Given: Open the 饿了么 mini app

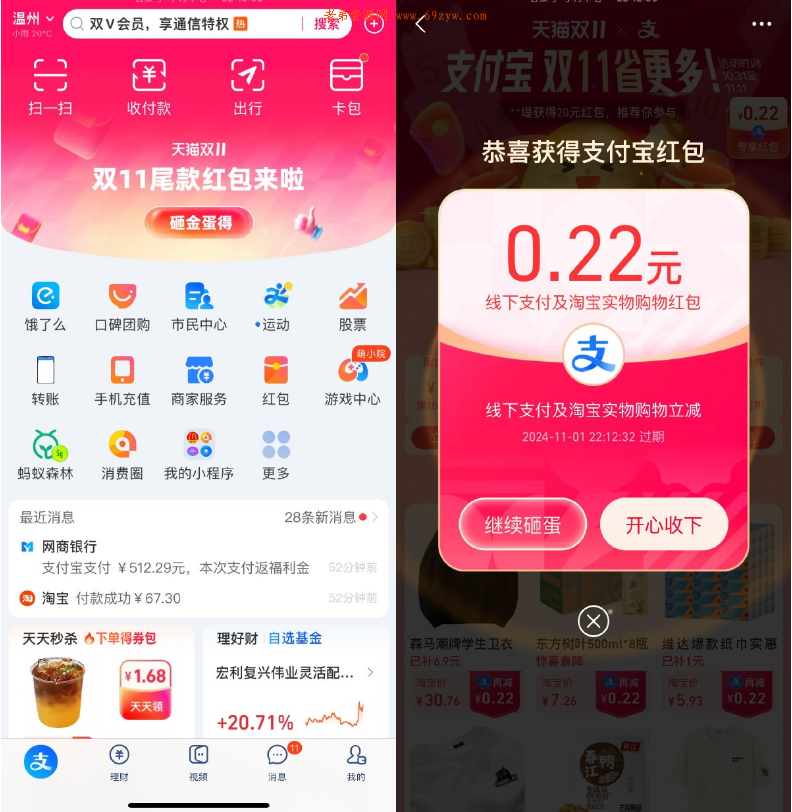Looking at the screenshot, I should click(x=45, y=307).
